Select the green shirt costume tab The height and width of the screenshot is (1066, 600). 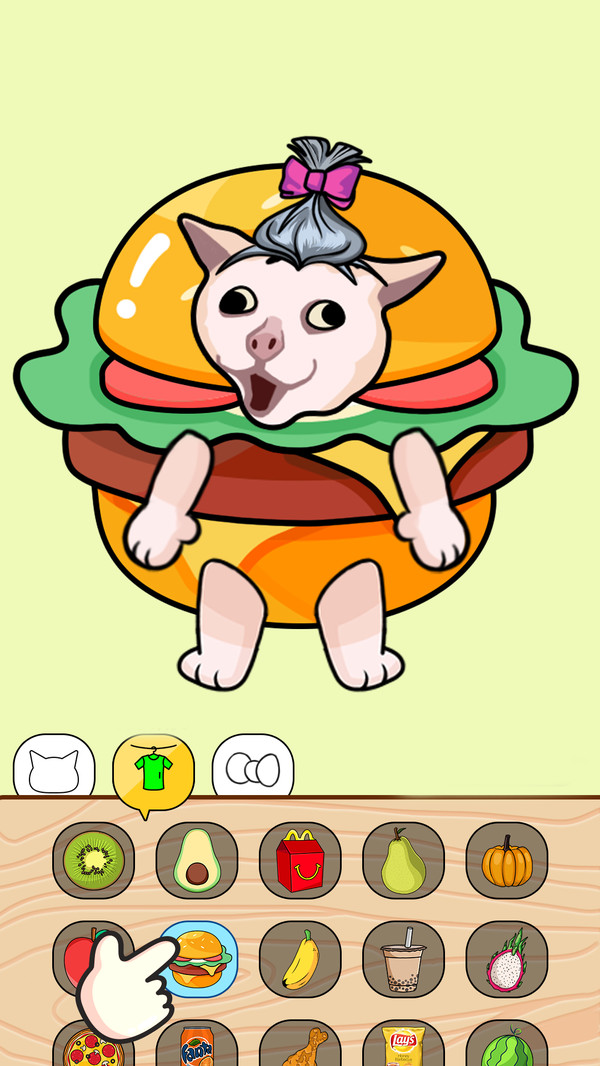coord(153,770)
